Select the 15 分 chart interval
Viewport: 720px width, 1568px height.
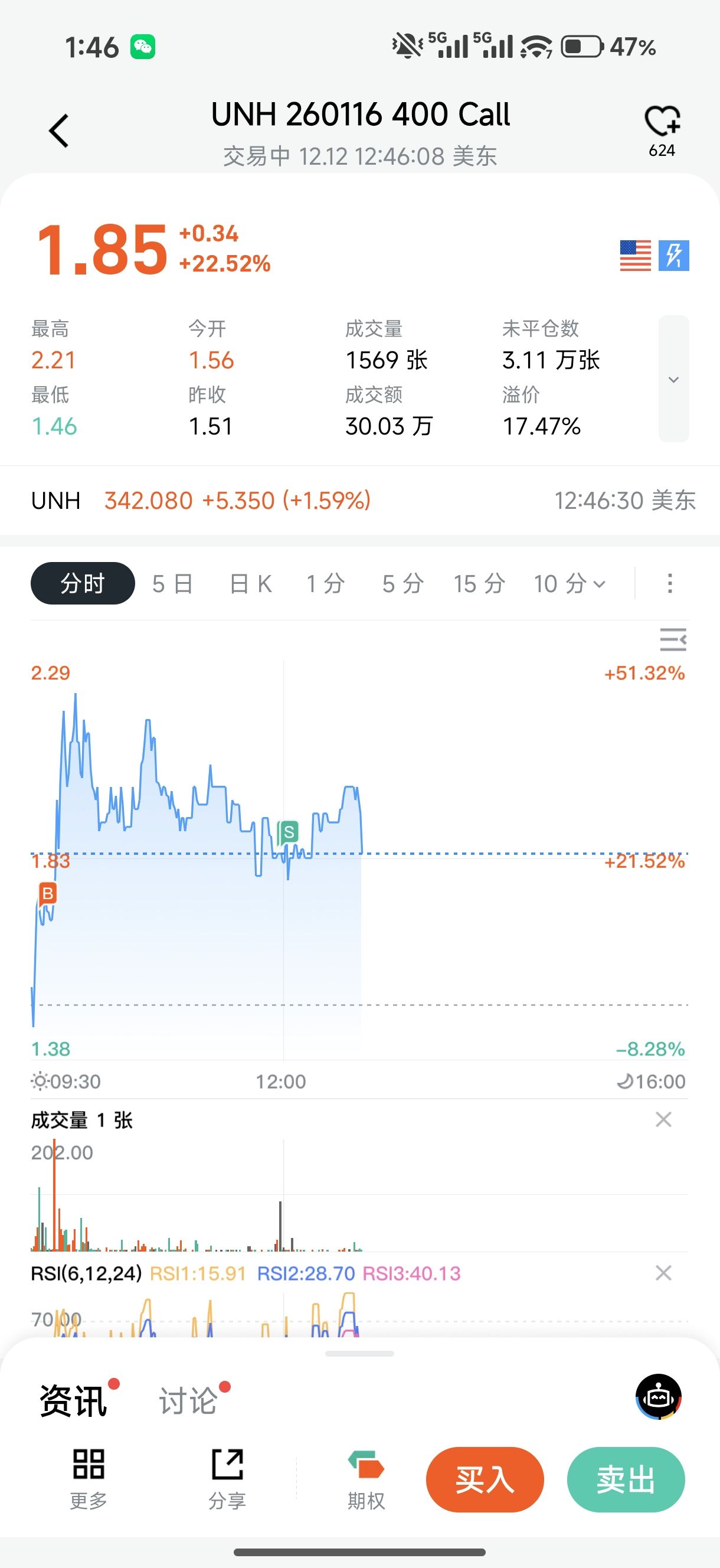(479, 584)
